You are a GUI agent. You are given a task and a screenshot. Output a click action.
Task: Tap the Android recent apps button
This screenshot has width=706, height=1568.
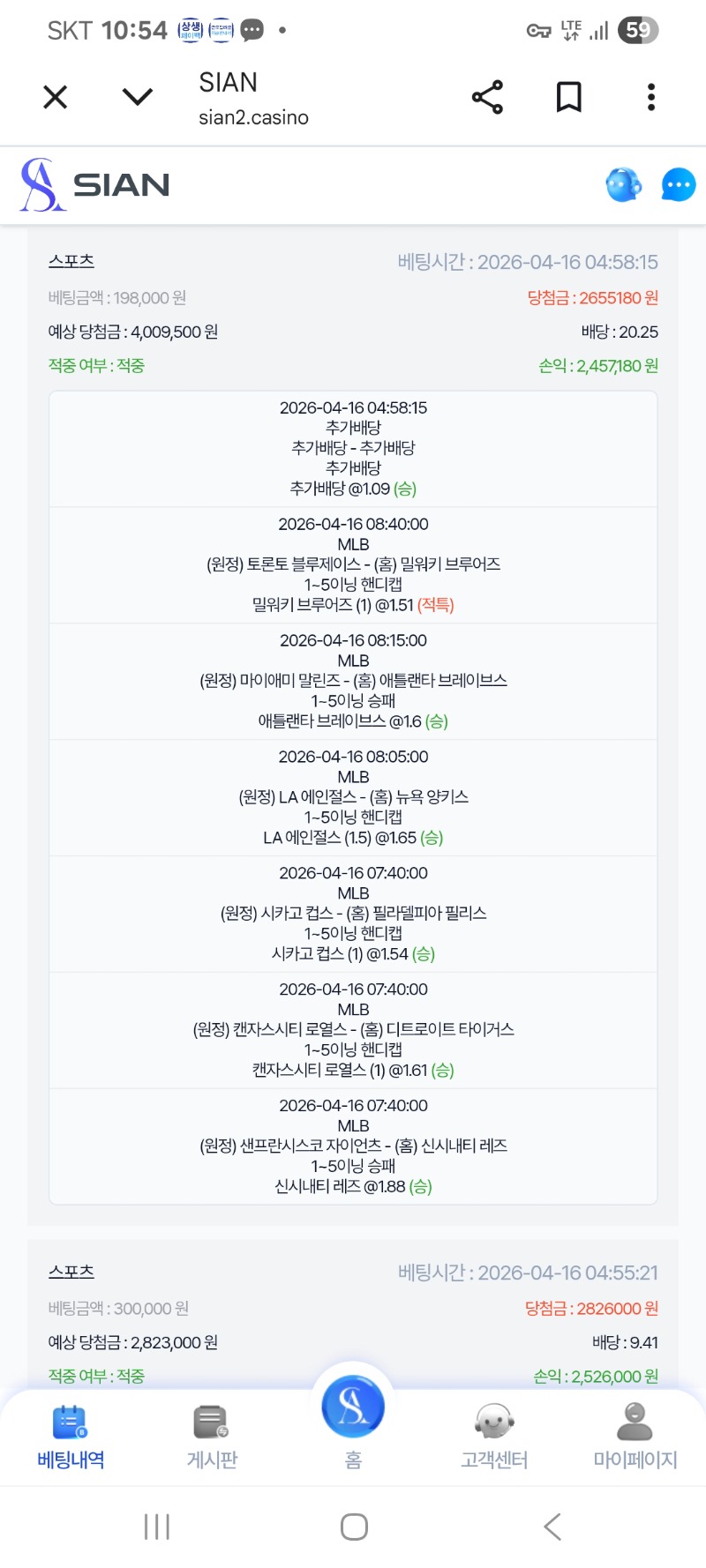tap(156, 1527)
